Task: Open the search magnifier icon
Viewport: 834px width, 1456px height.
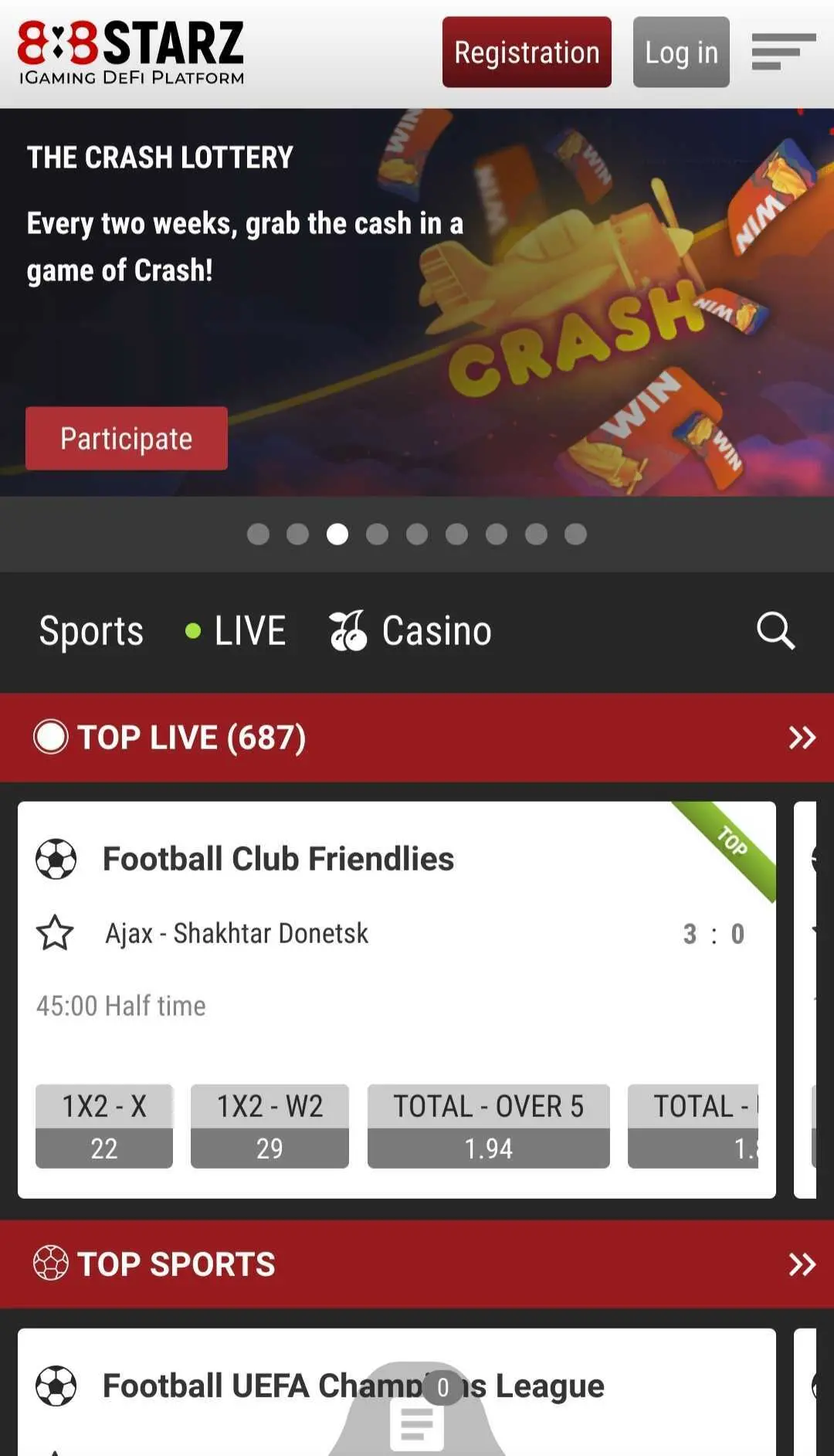Action: coord(775,631)
